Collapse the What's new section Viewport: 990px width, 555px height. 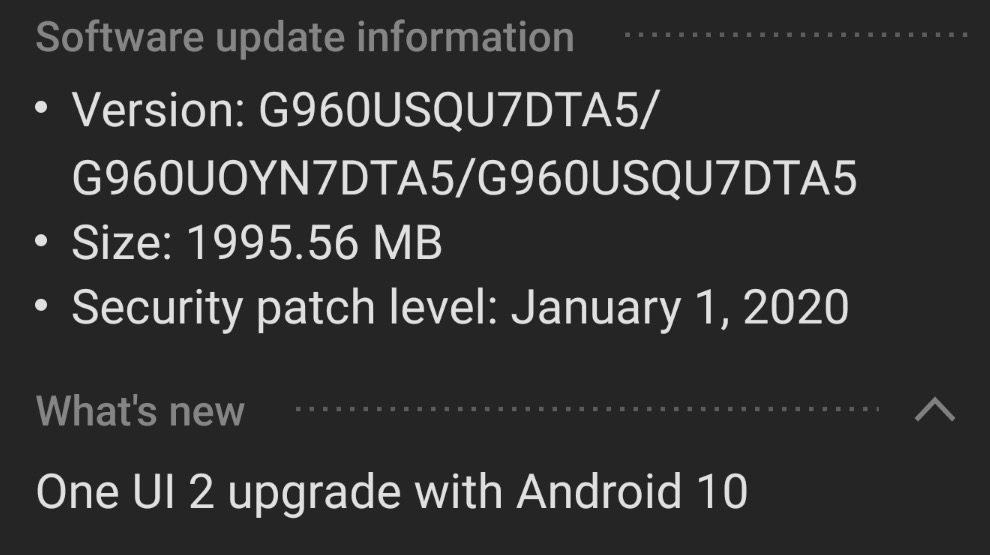(935, 410)
